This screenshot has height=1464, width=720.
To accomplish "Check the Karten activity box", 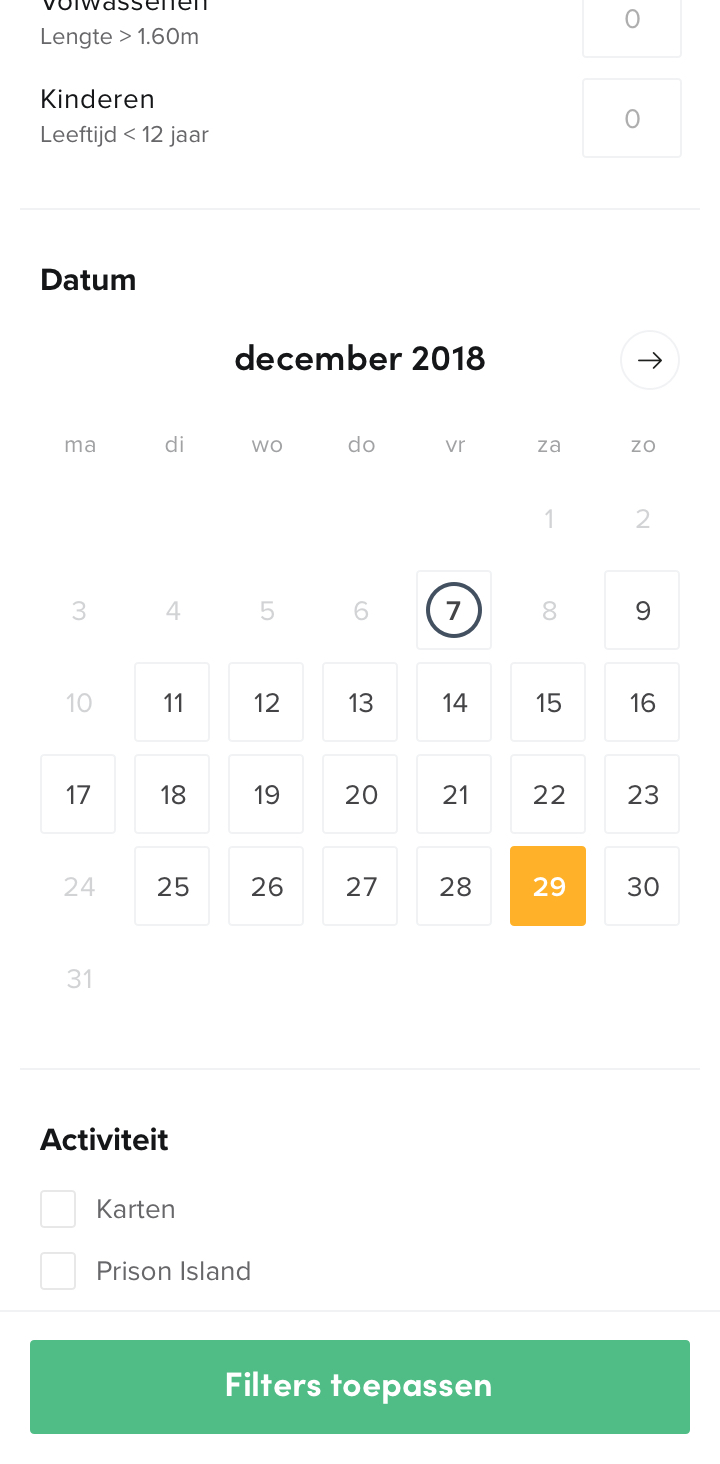I will [58, 1209].
